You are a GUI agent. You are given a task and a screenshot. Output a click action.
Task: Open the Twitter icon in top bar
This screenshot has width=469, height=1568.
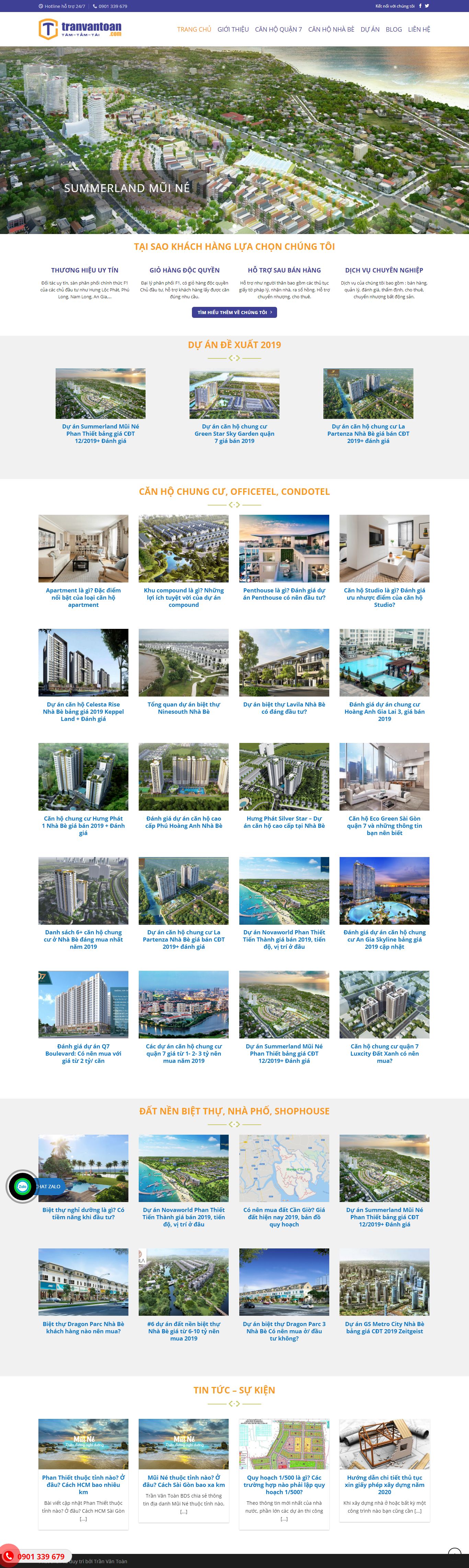[427, 6]
